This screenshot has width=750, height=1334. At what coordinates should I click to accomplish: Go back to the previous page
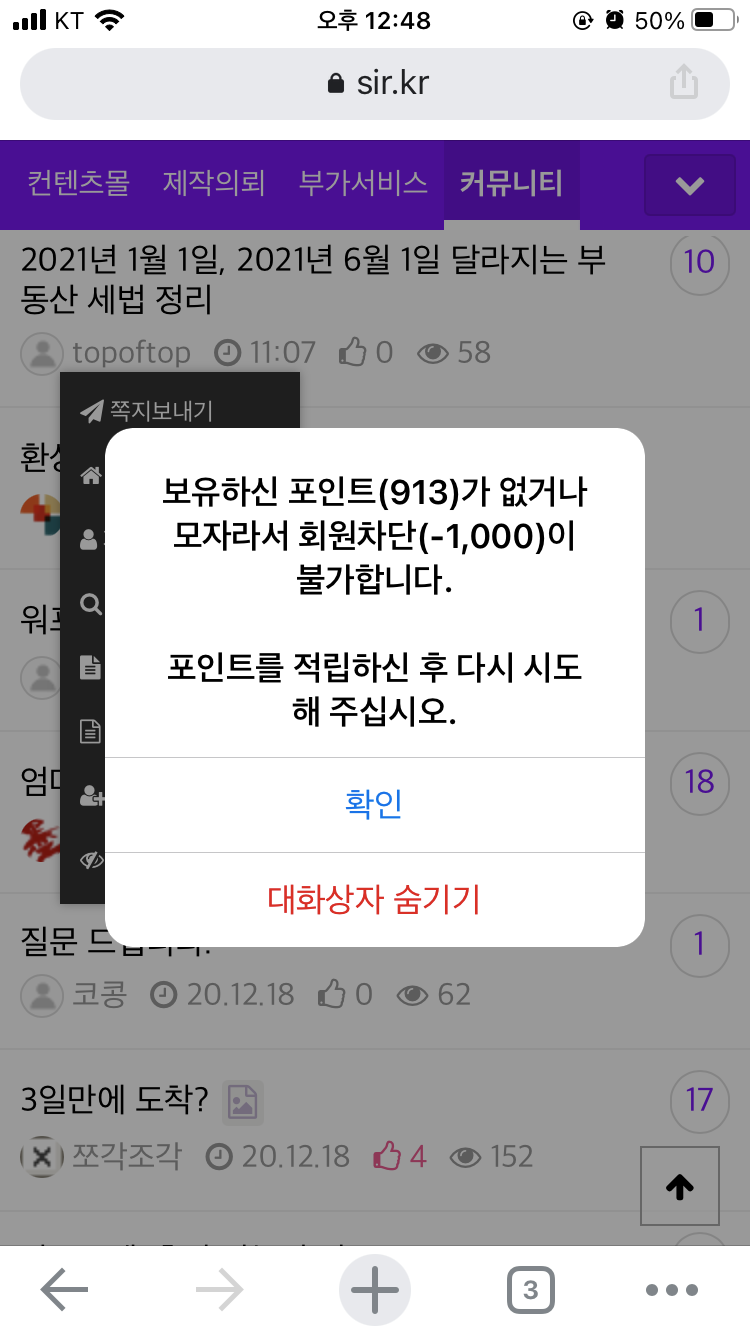pyautogui.click(x=65, y=1289)
